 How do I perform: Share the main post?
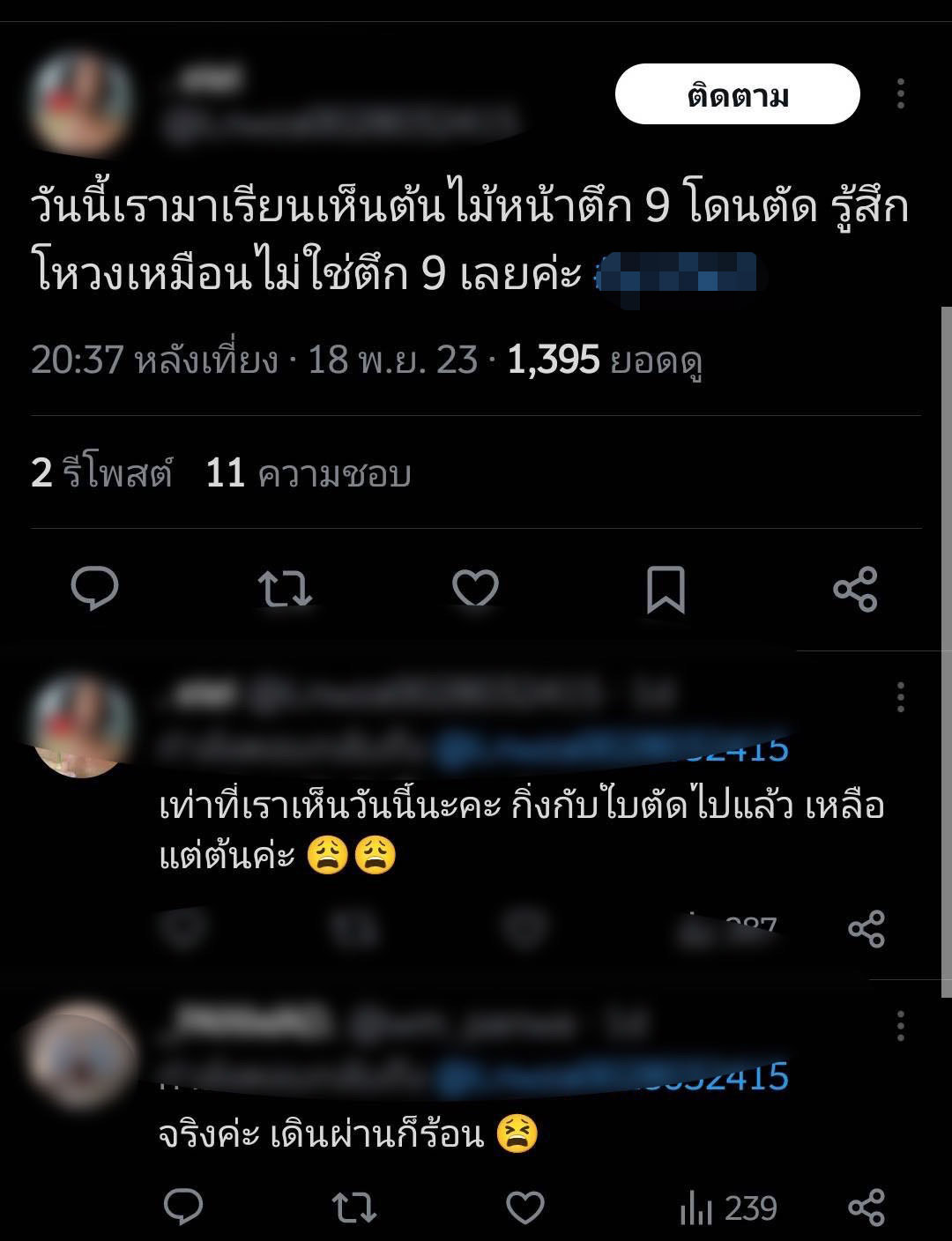(855, 589)
